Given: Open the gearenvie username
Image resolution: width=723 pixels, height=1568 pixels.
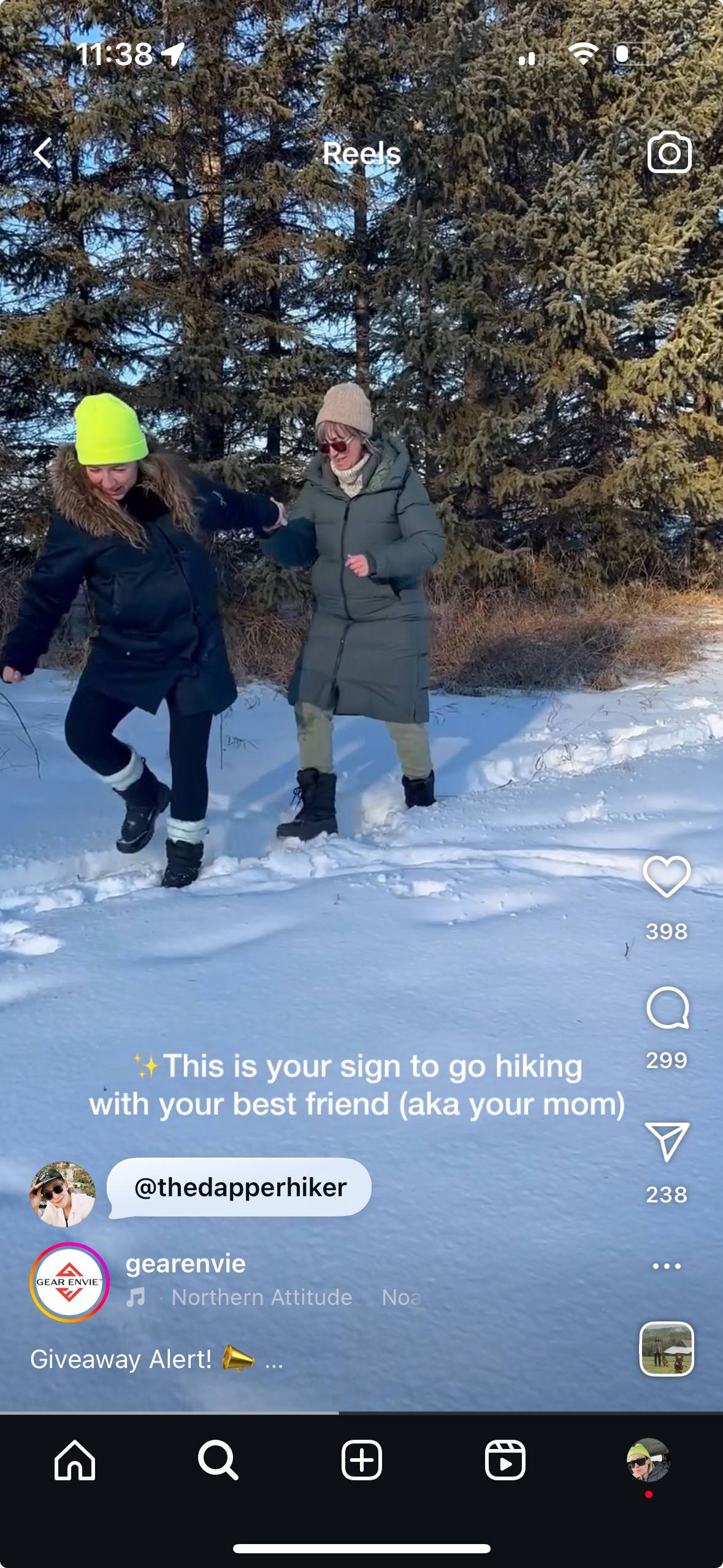Looking at the screenshot, I should tap(185, 1263).
